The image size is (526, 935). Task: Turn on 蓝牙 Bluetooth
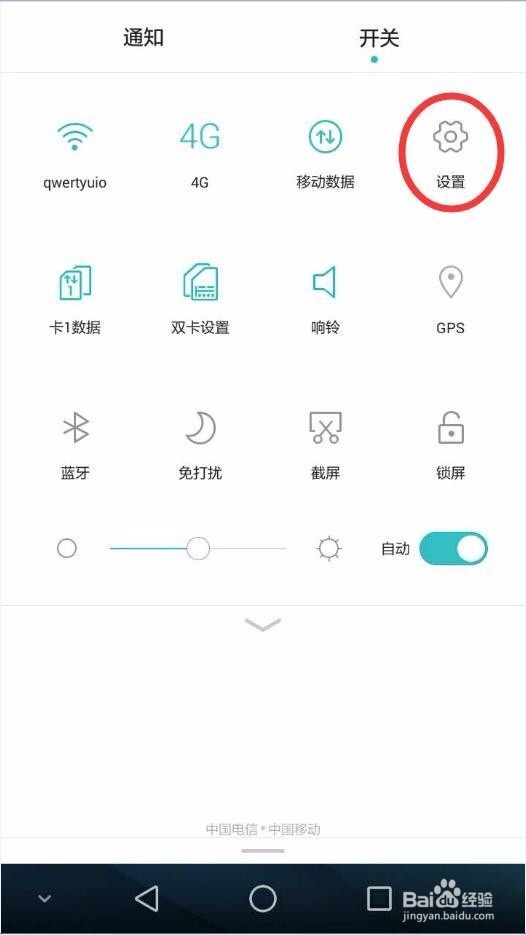pos(75,445)
